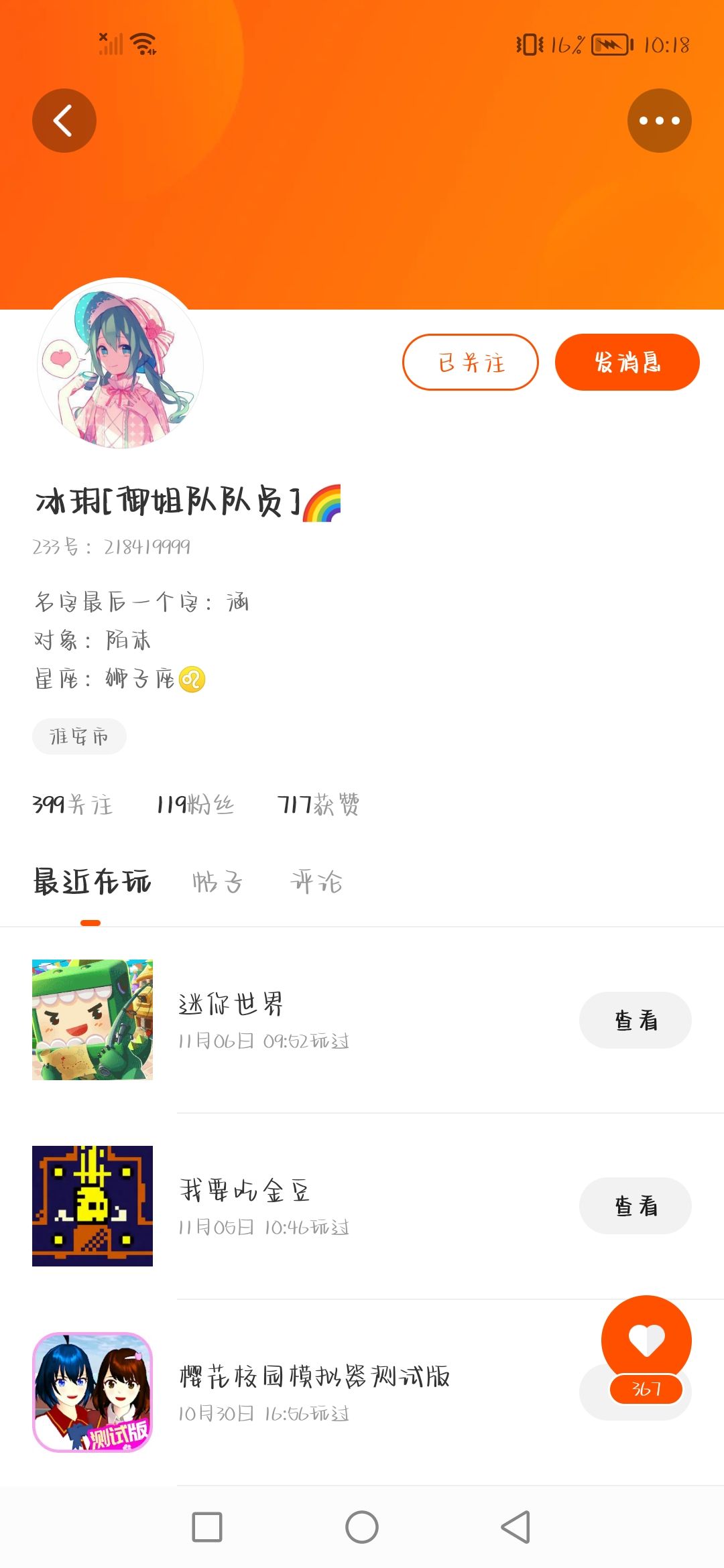Open recent apps from navigation bar
The height and width of the screenshot is (1568, 724).
tap(207, 1527)
